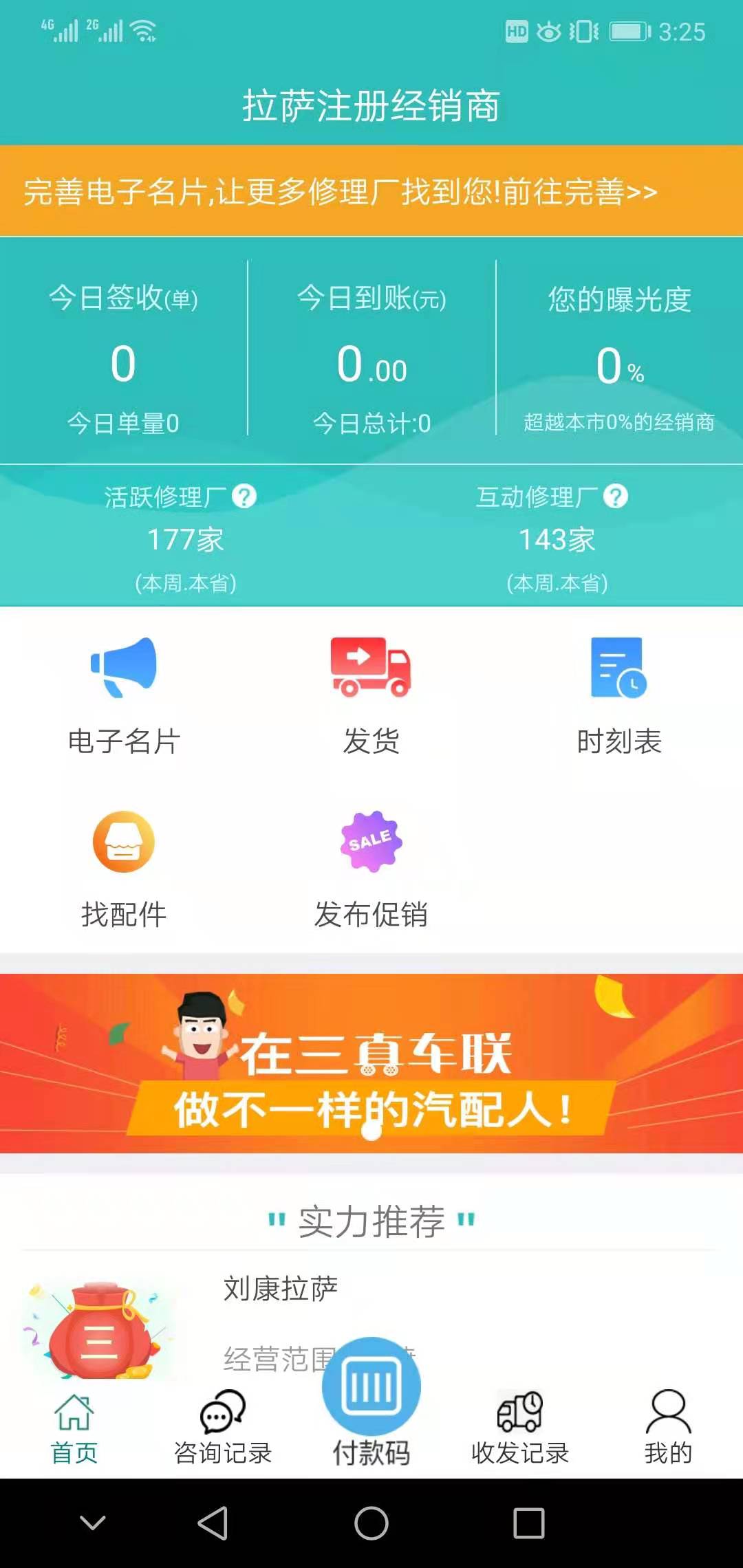Tap the help icon beside 互动修理厂
The width and height of the screenshot is (743, 1568).
[616, 496]
